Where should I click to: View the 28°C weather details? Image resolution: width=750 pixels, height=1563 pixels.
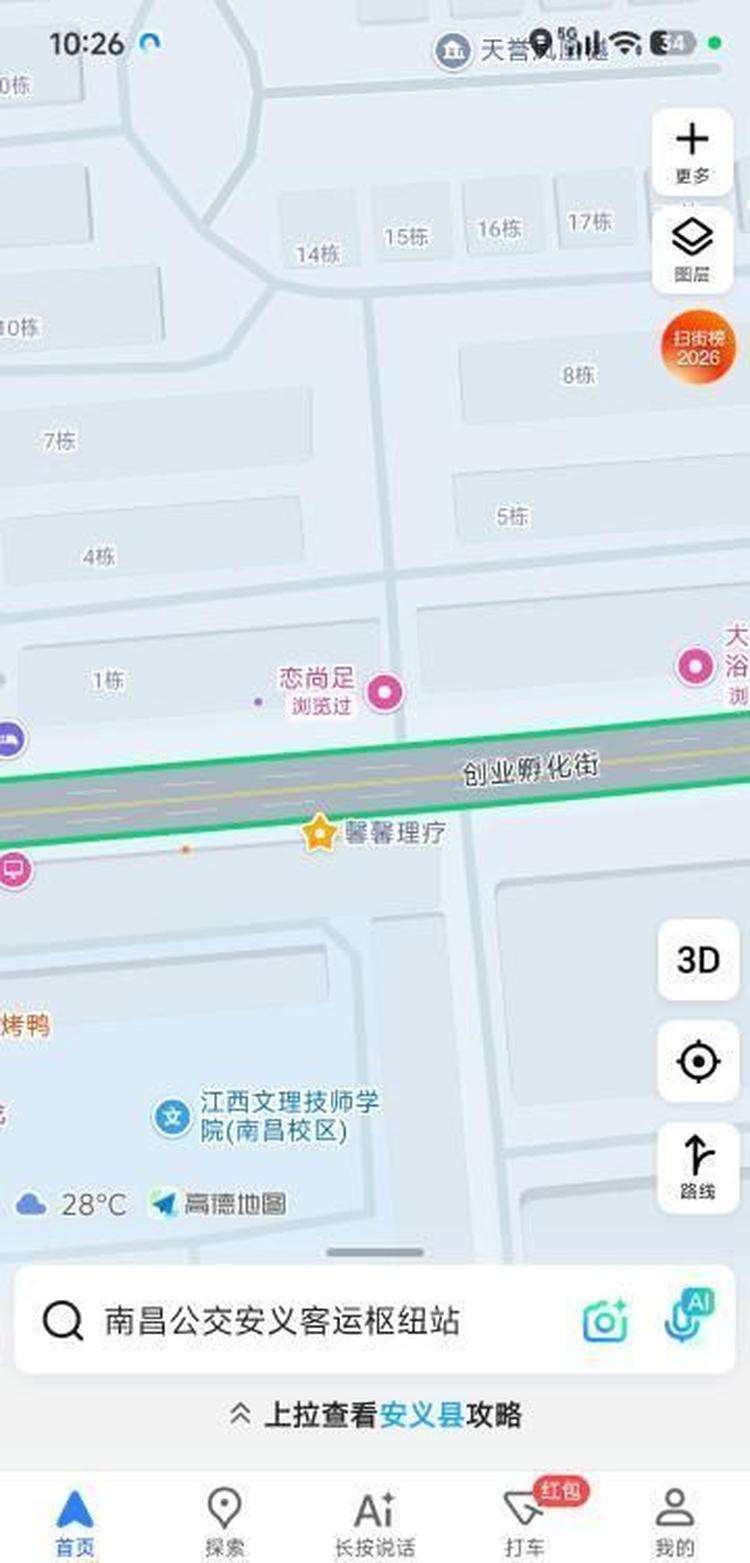(71, 1204)
